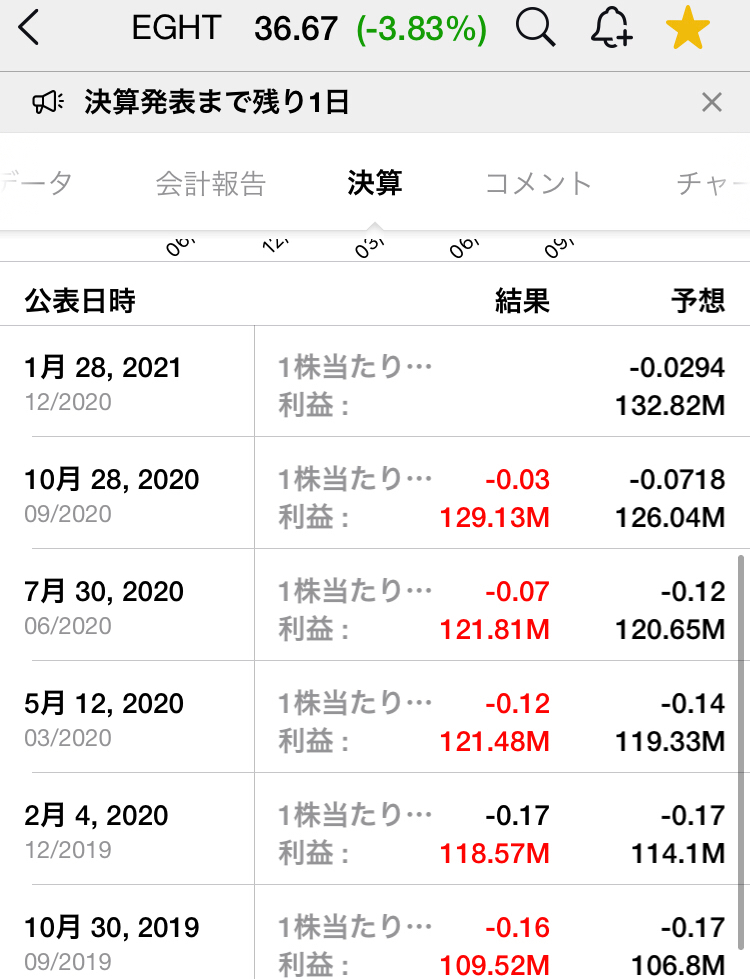Select the 決算 tab

(373, 184)
